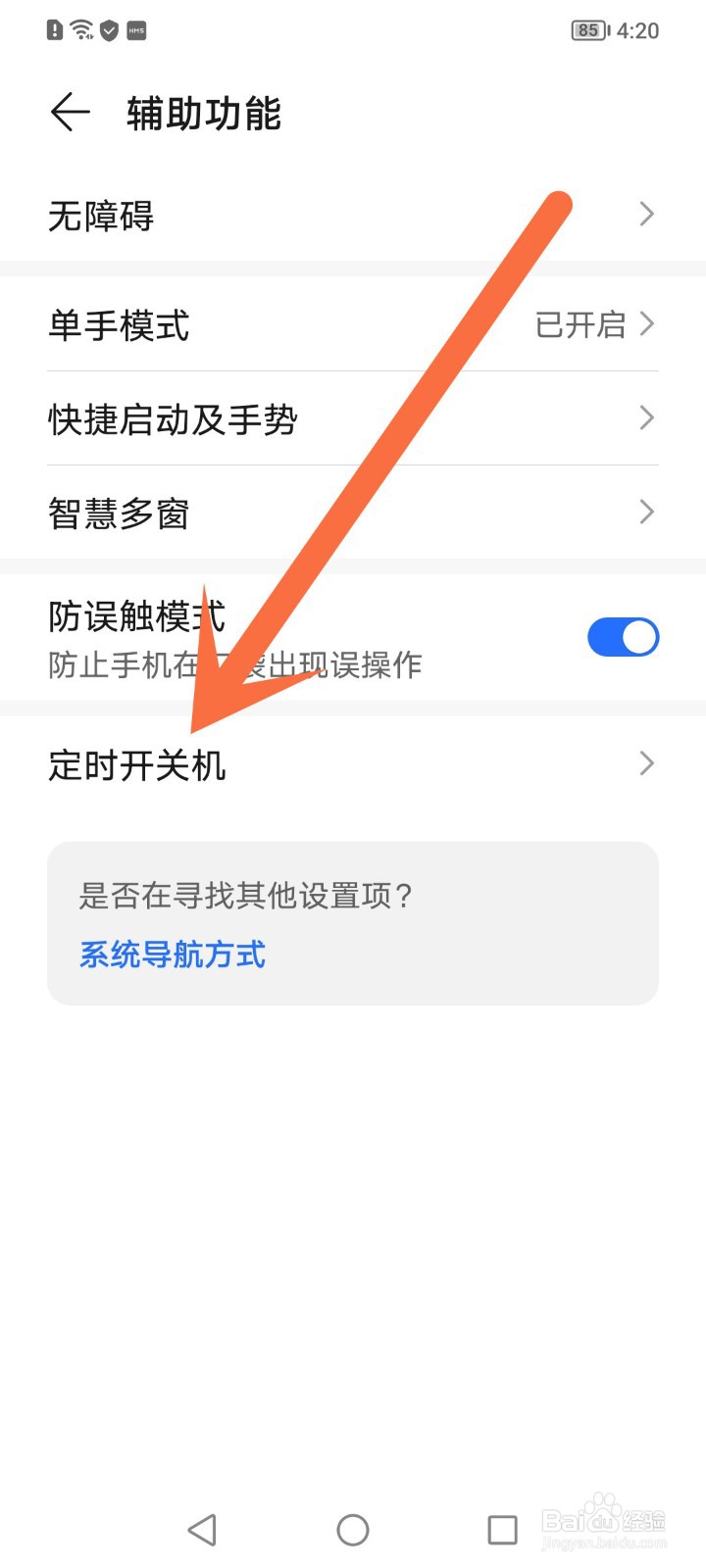706x1568 pixels.
Task: Tap the HMS badge in status bar
Action: 136,30
